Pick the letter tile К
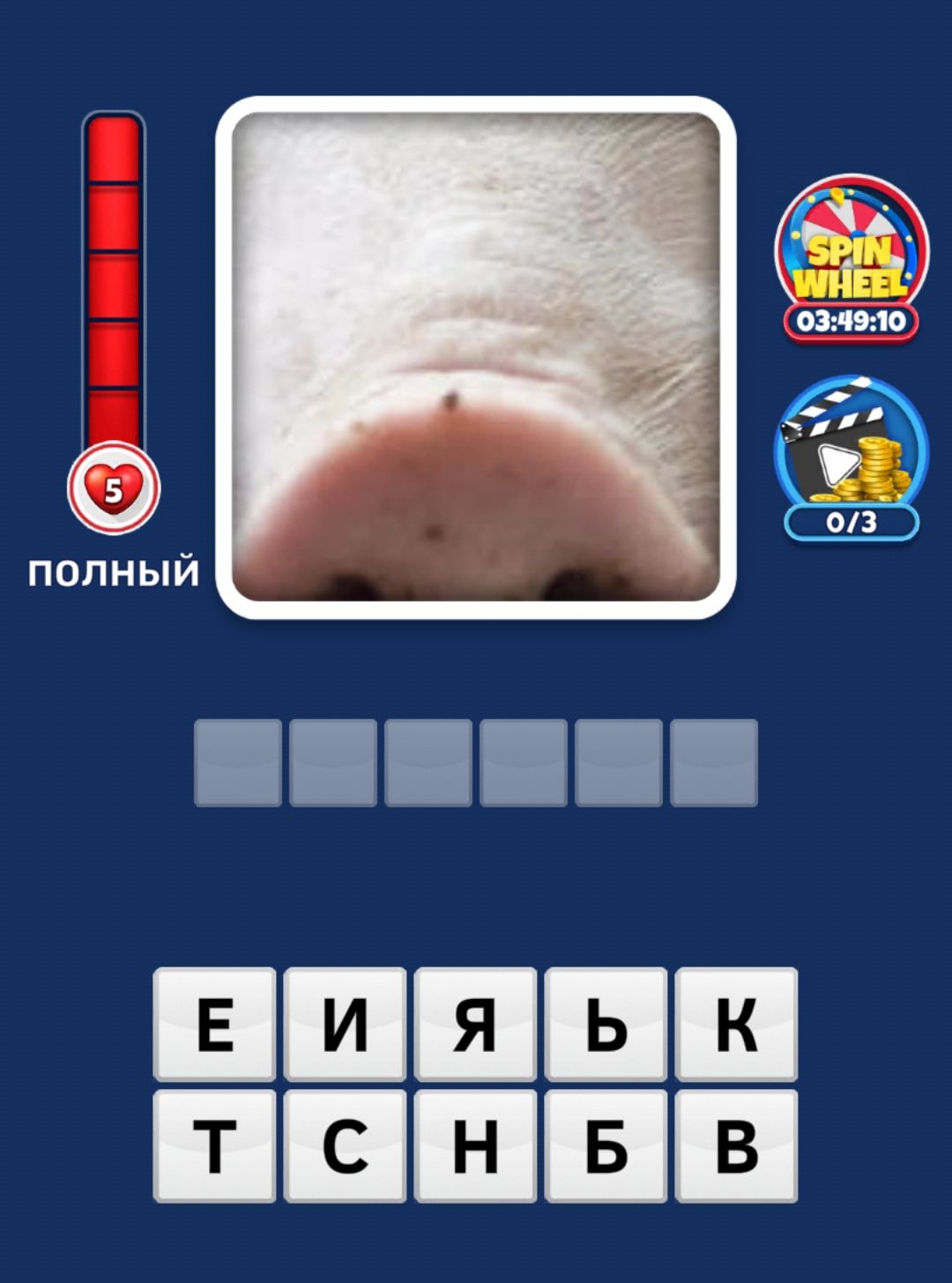The height and width of the screenshot is (1283, 952). (x=736, y=1024)
